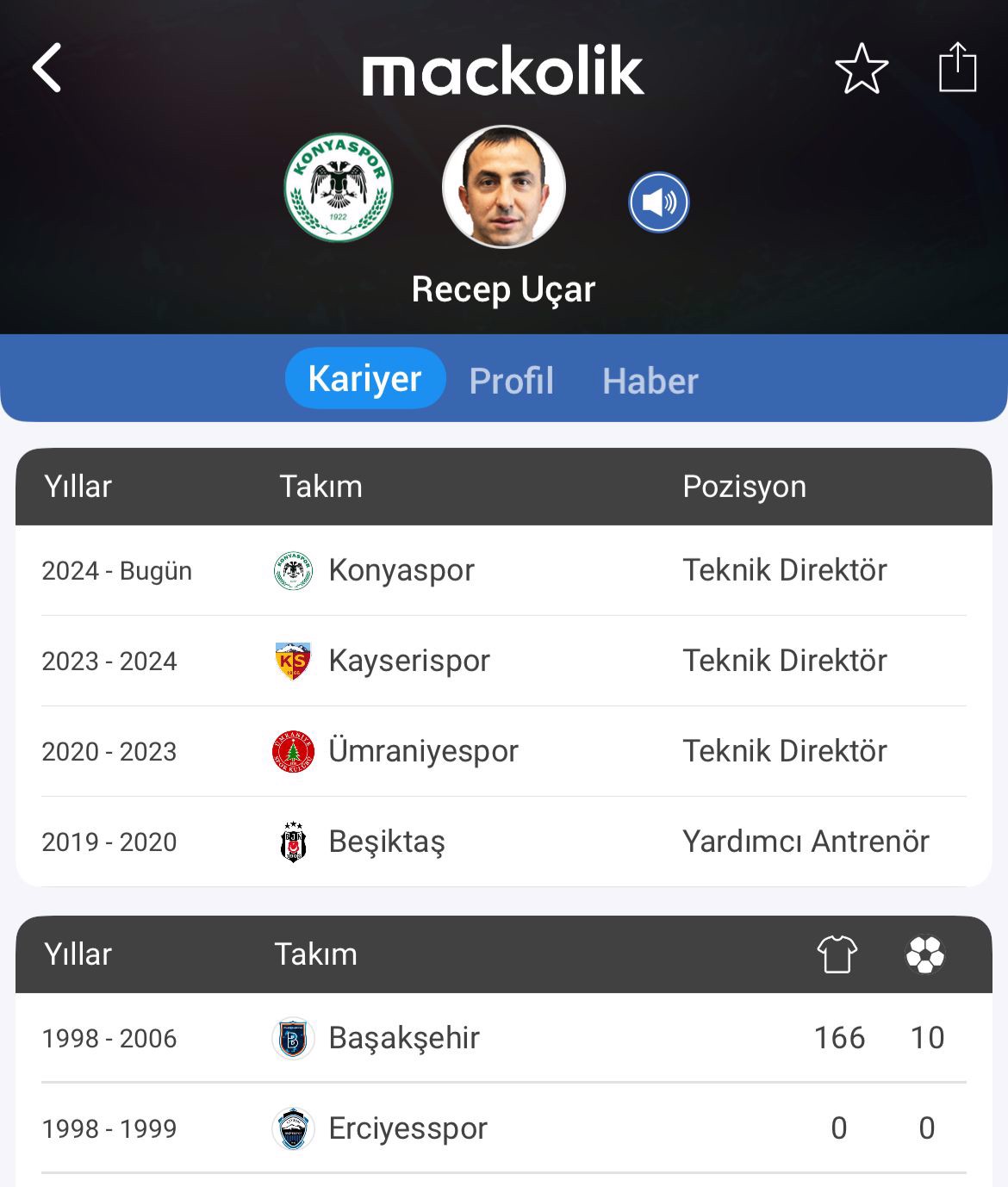
Task: Open Konyaspor from the 2024 - Bugün row
Action: (401, 570)
